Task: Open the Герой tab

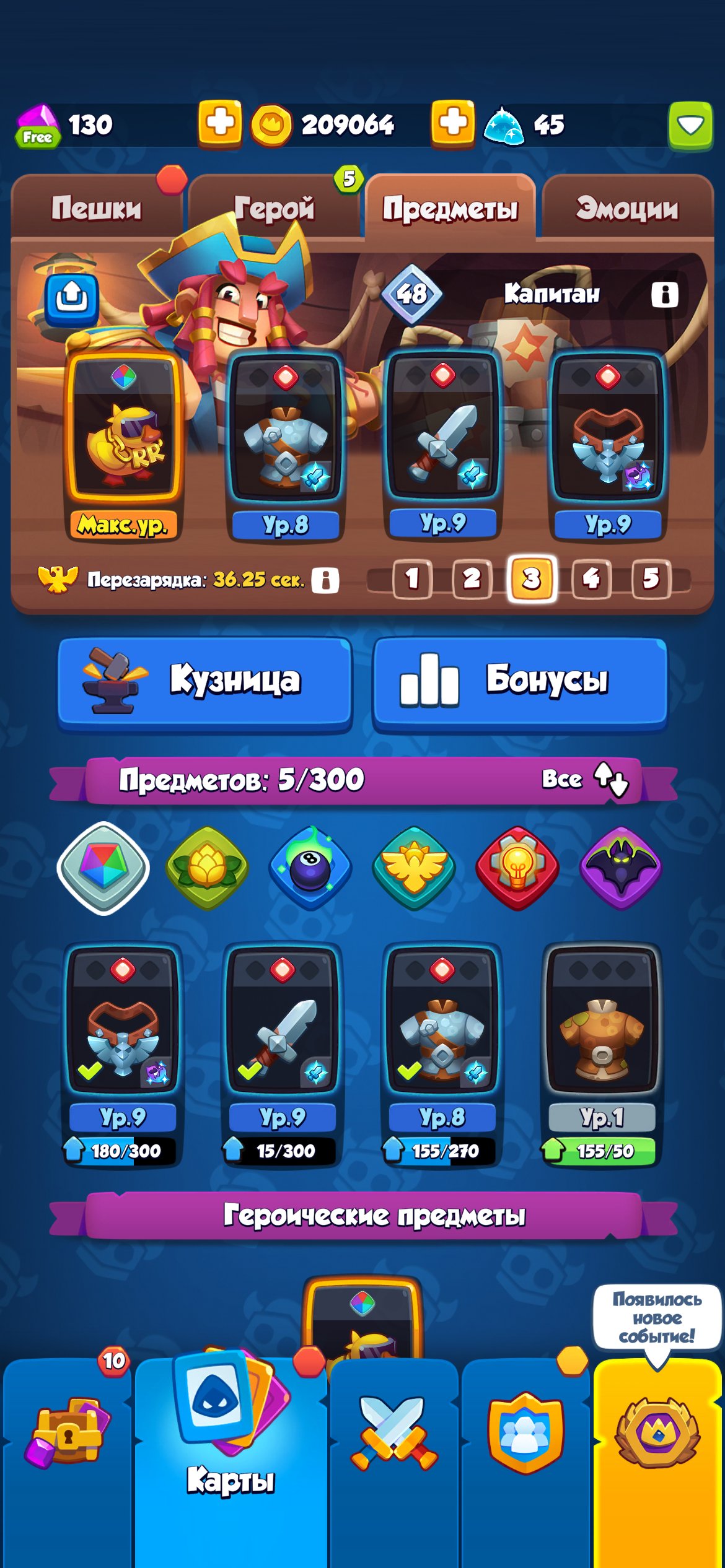Action: pyautogui.click(x=274, y=207)
